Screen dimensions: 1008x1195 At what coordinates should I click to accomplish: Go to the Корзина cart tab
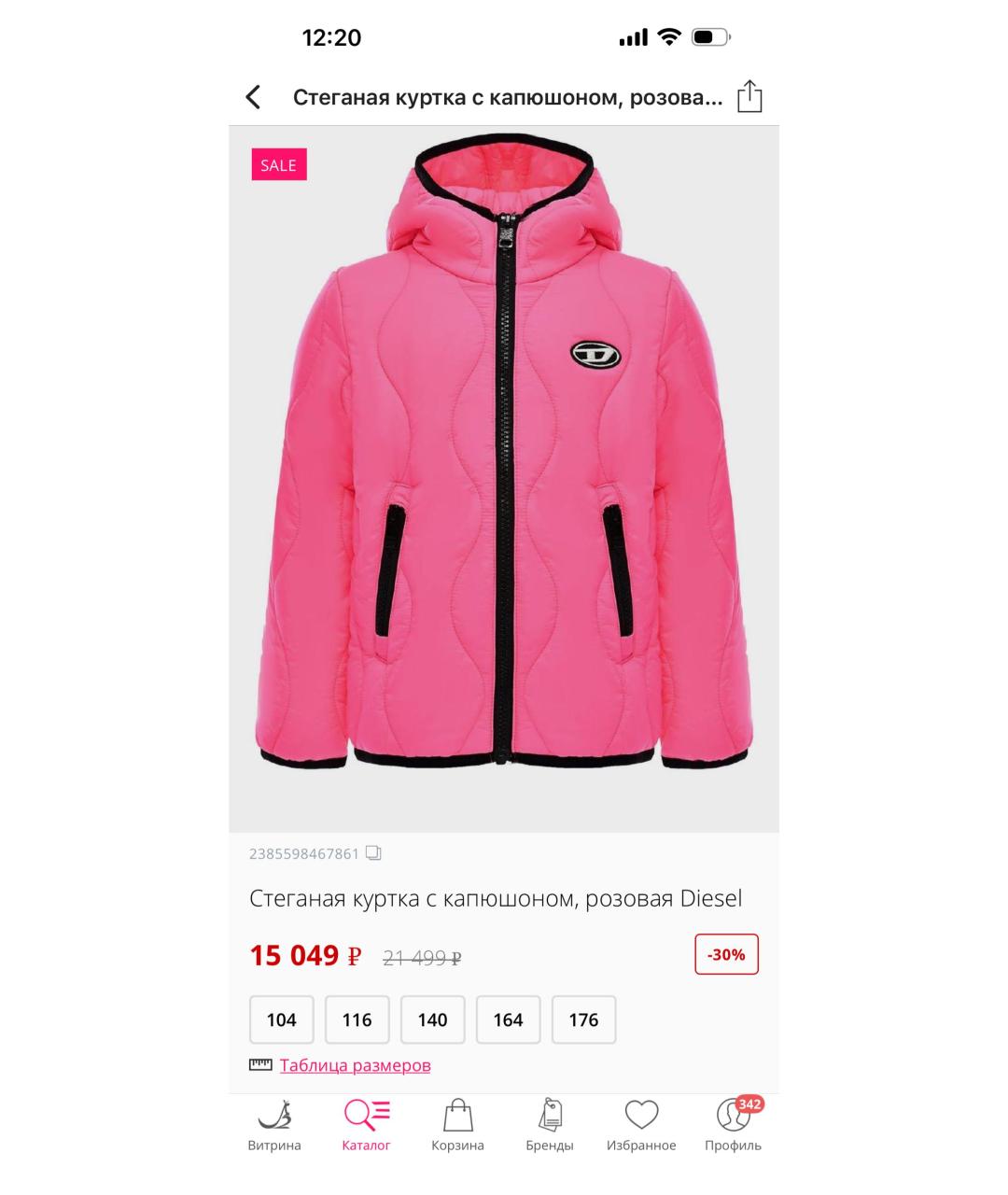tap(457, 1125)
